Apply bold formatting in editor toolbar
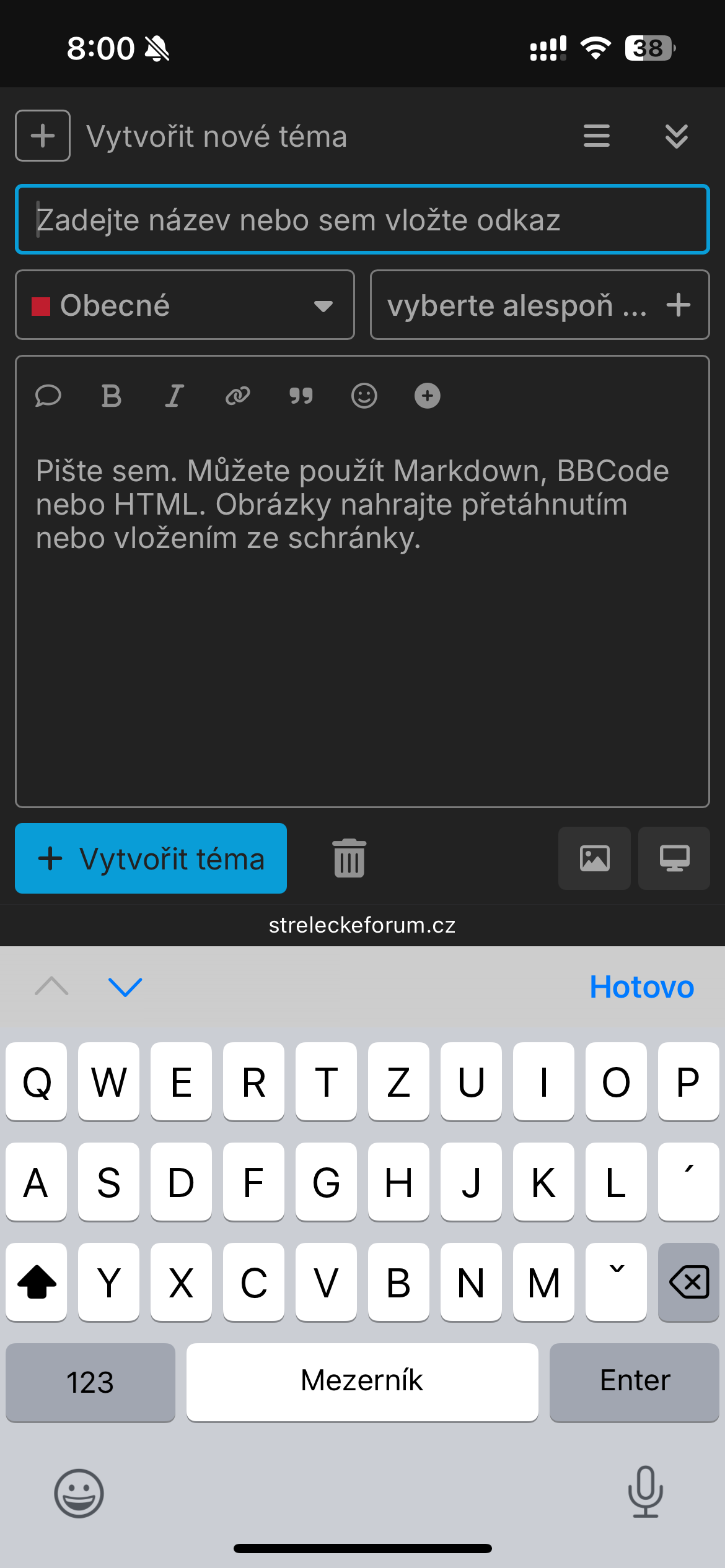The image size is (725, 1568). click(x=112, y=396)
